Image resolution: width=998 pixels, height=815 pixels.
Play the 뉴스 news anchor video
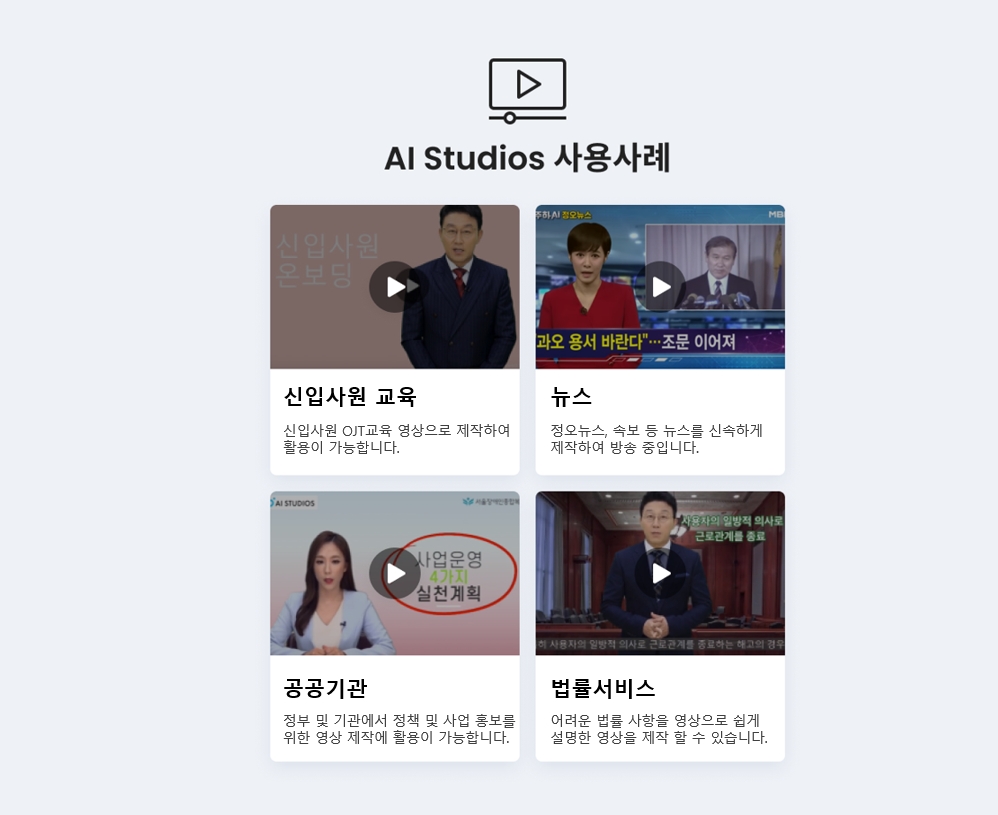click(x=660, y=287)
